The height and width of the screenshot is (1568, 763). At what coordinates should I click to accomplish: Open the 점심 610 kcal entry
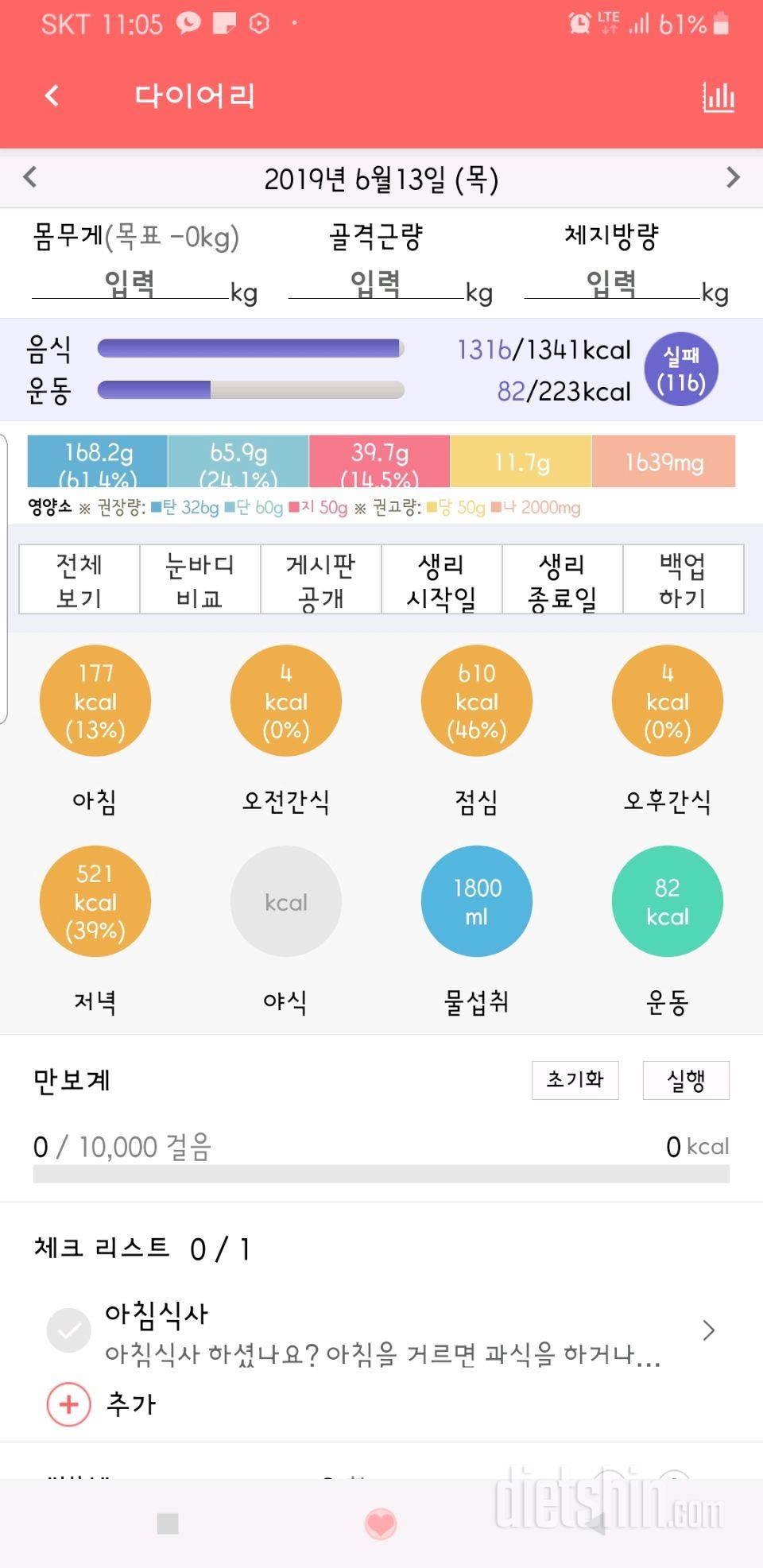point(476,701)
